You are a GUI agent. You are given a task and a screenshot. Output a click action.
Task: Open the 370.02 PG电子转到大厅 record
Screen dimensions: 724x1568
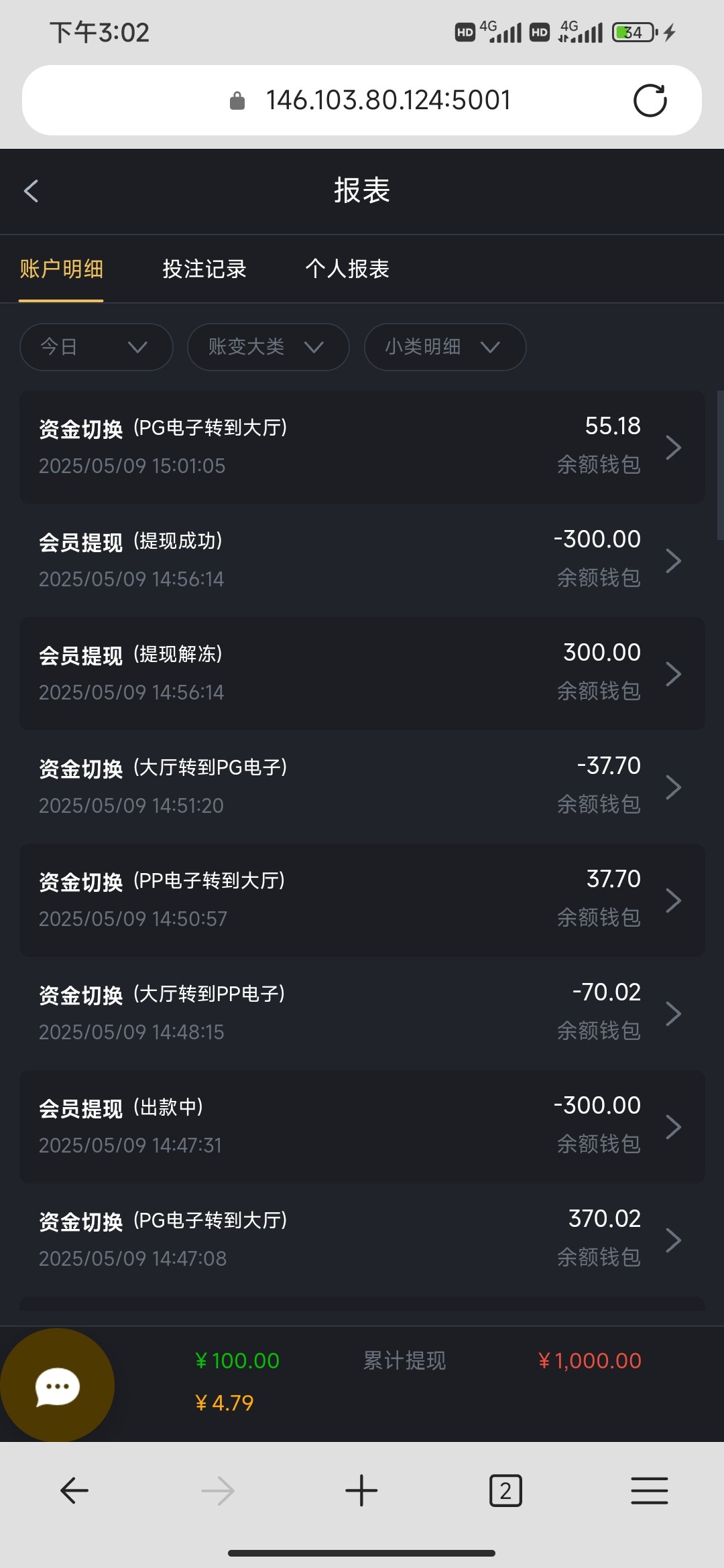[x=362, y=1240]
